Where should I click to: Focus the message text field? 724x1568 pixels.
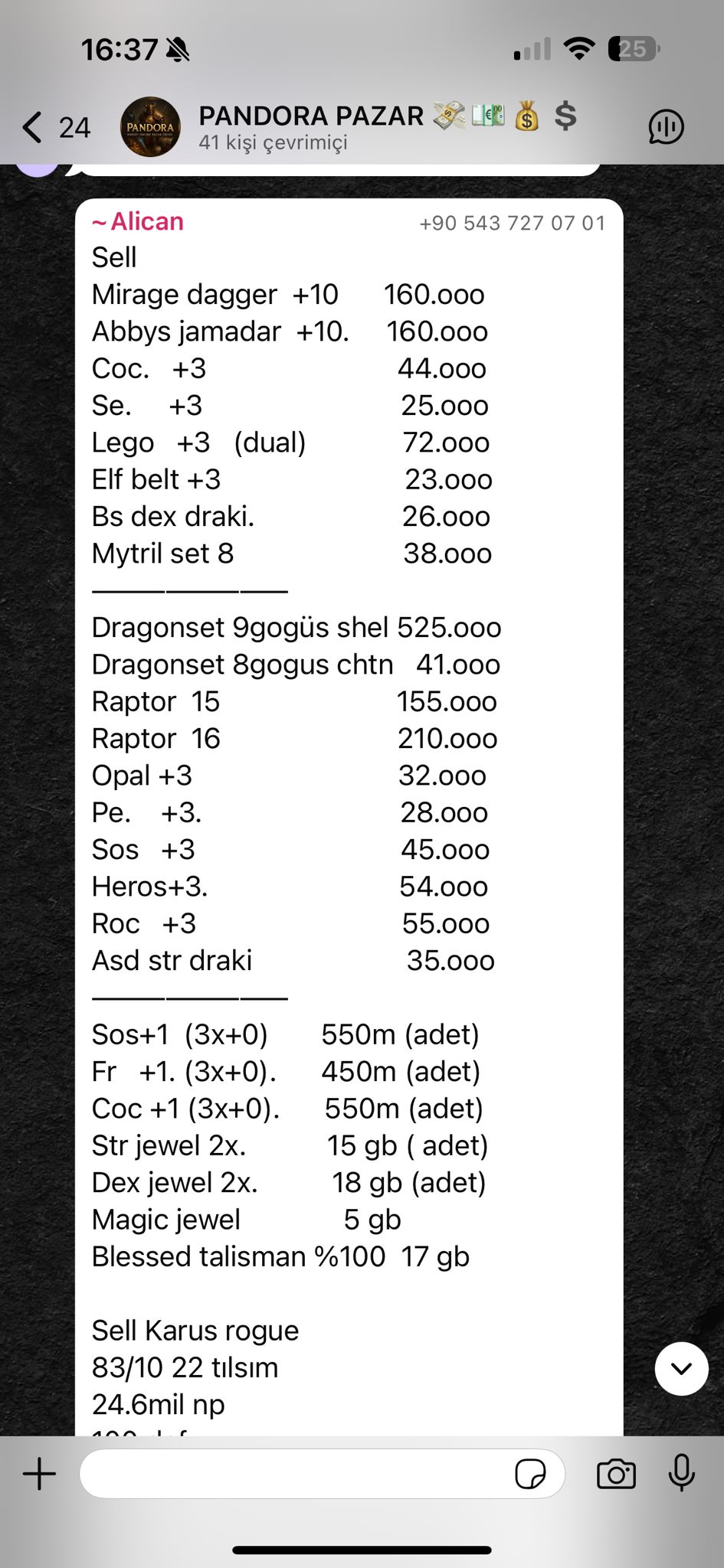[x=295, y=1474]
